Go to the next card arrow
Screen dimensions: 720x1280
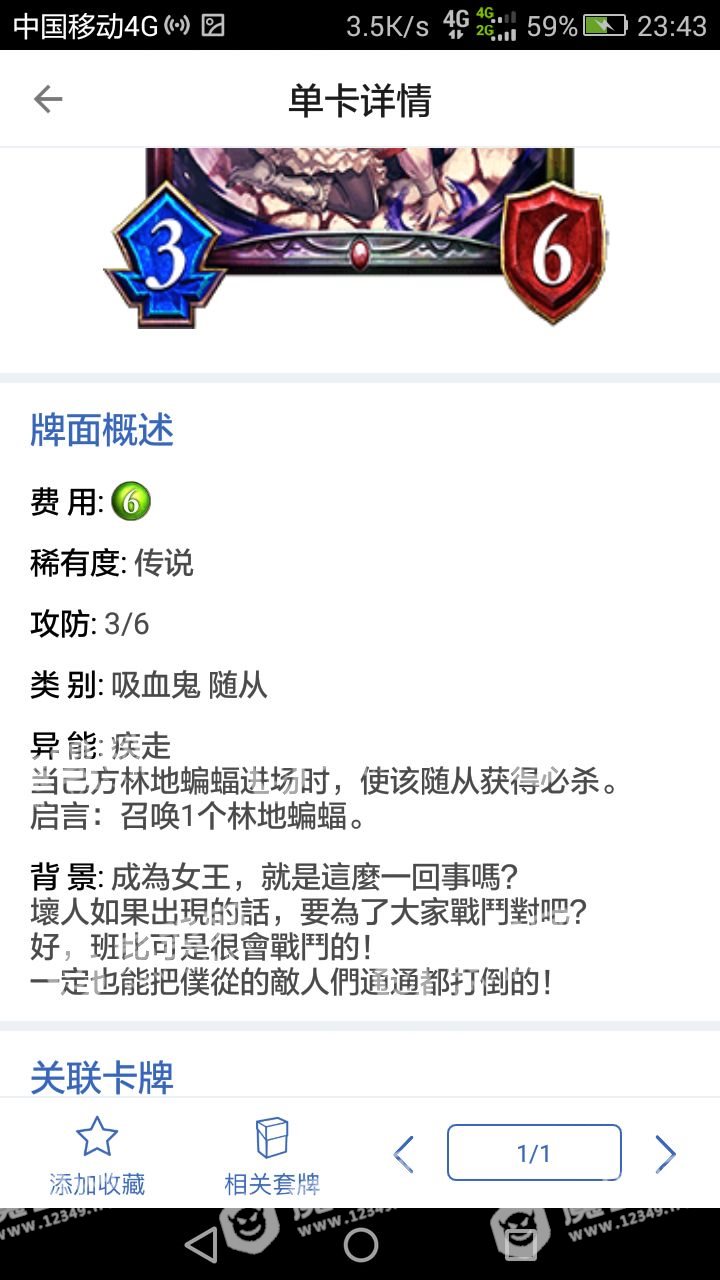pos(665,1154)
